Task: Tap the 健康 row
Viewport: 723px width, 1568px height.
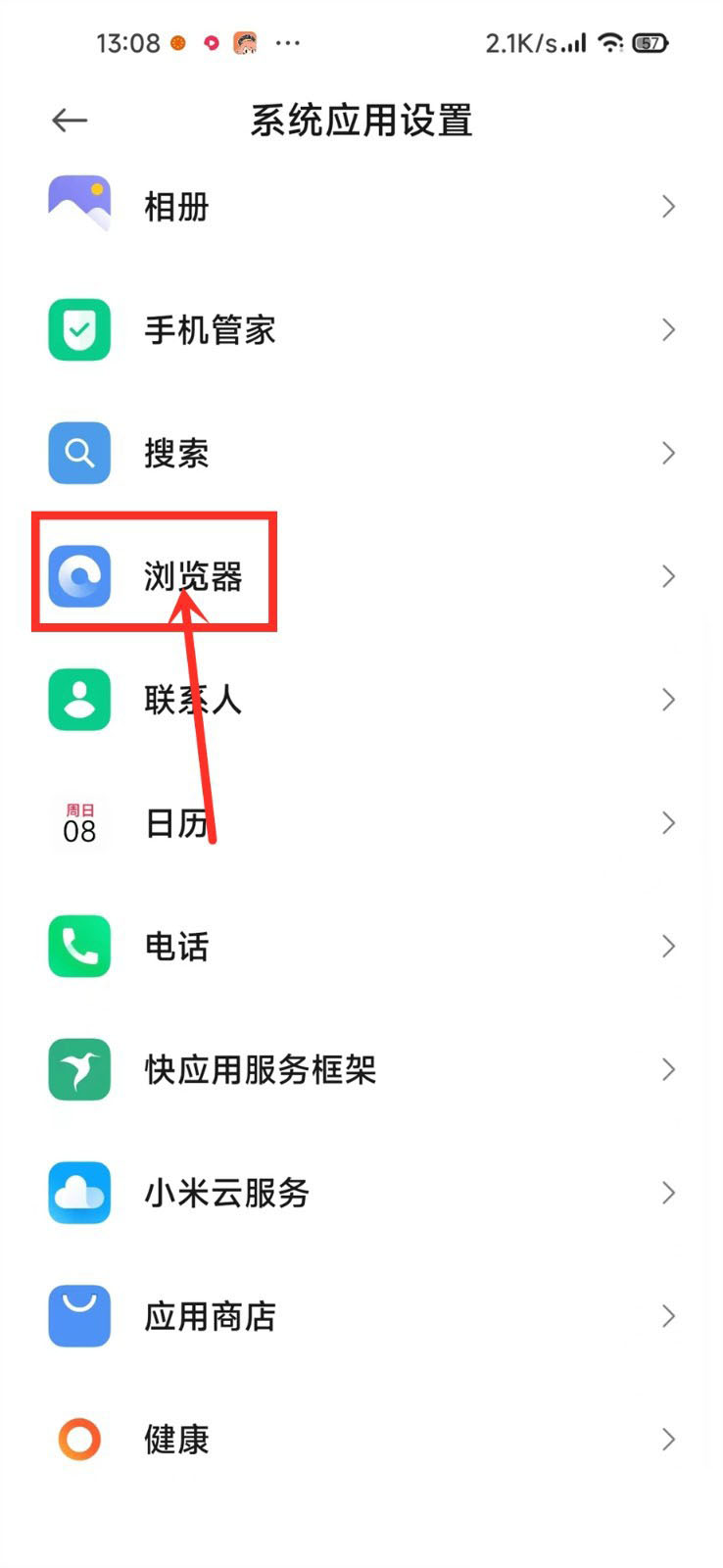Action: [361, 1440]
